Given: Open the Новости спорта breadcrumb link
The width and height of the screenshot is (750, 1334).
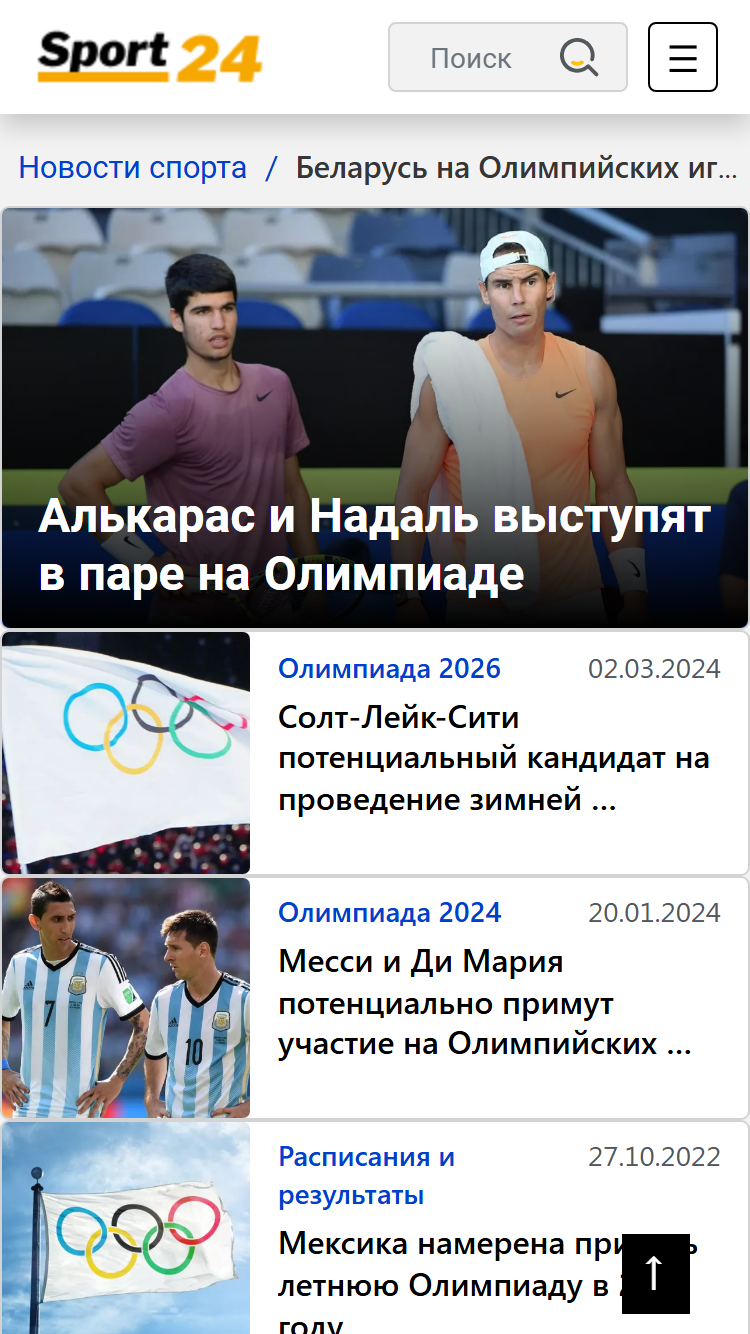Looking at the screenshot, I should [133, 168].
